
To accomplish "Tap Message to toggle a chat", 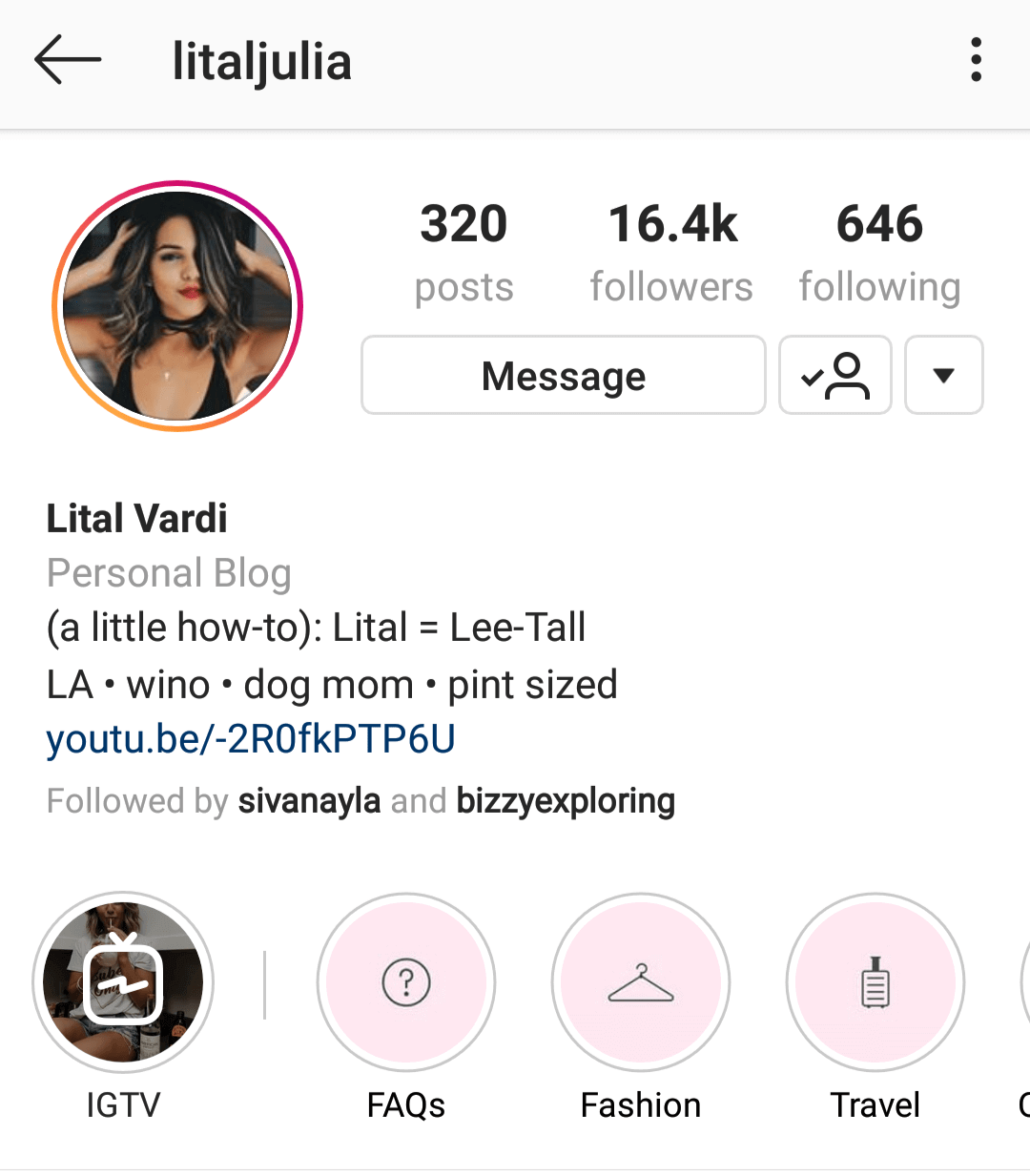I will [x=563, y=375].
